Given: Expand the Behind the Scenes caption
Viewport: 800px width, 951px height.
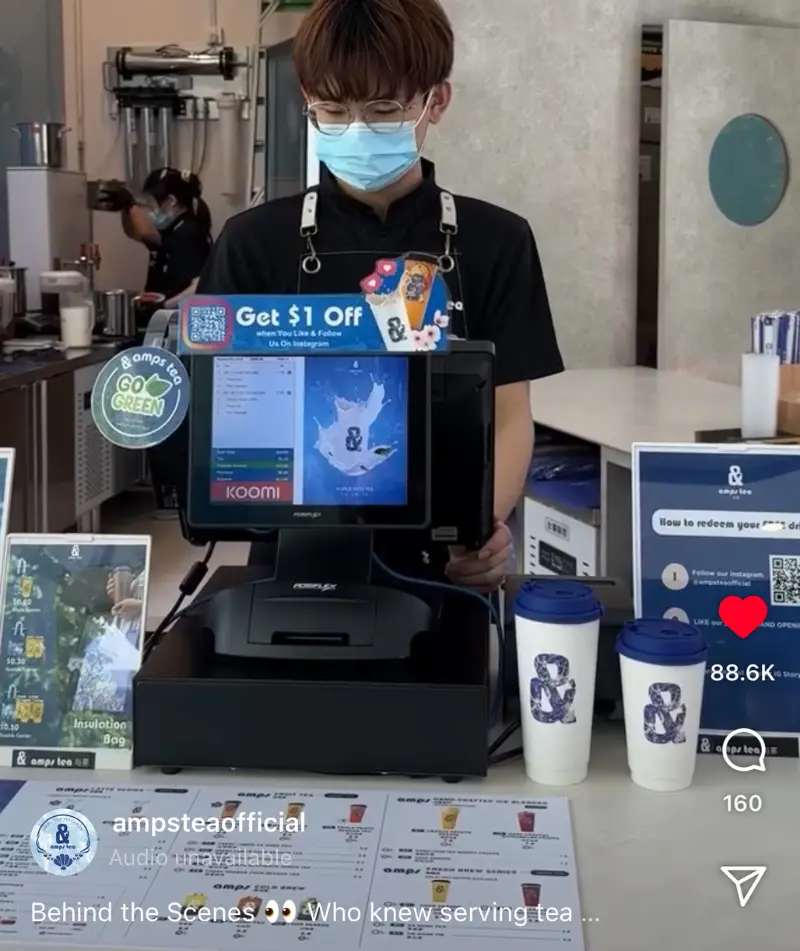Looking at the screenshot, I should coord(315,912).
